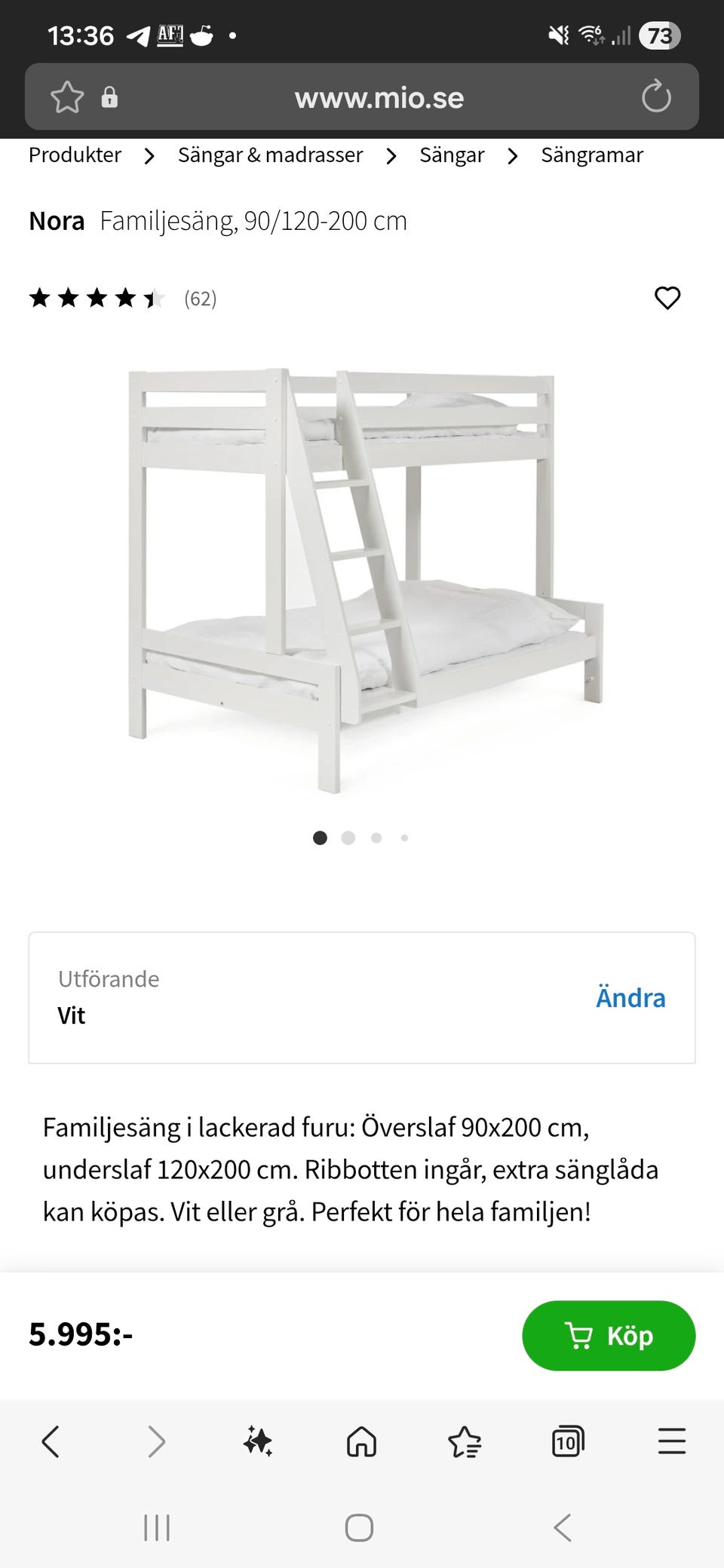The image size is (724, 1568).
Task: Bookmark the page with the address bar star
Action: click(68, 97)
